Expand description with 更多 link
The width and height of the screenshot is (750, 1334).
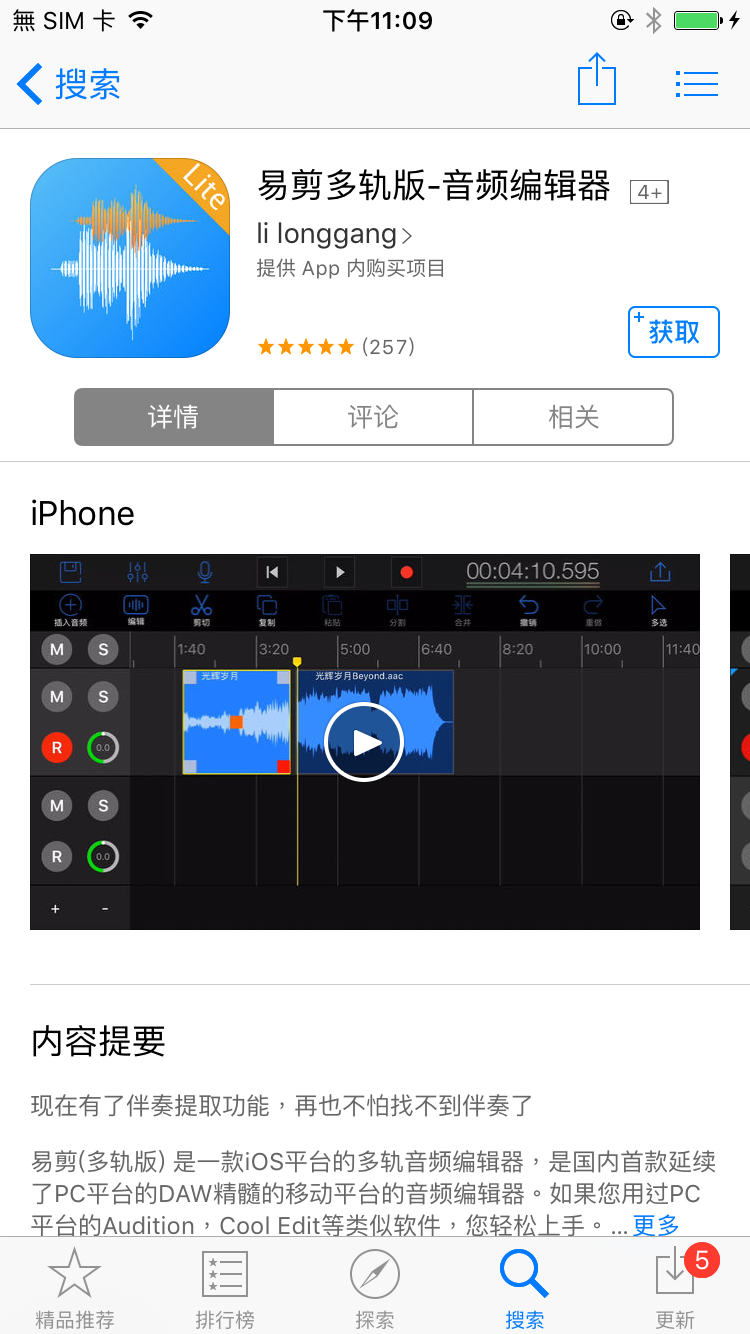(656, 1225)
